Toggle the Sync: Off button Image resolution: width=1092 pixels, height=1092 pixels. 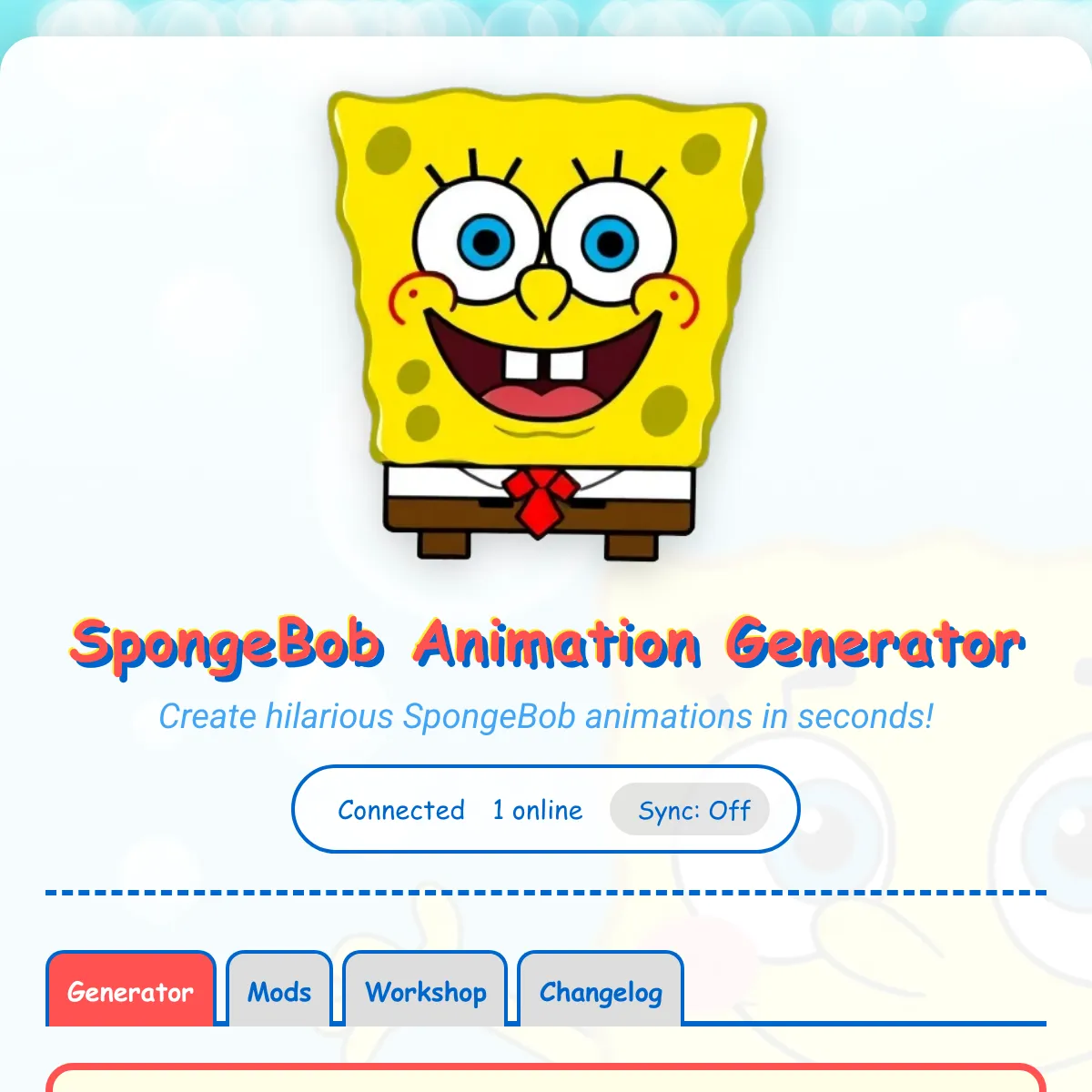pyautogui.click(x=693, y=810)
